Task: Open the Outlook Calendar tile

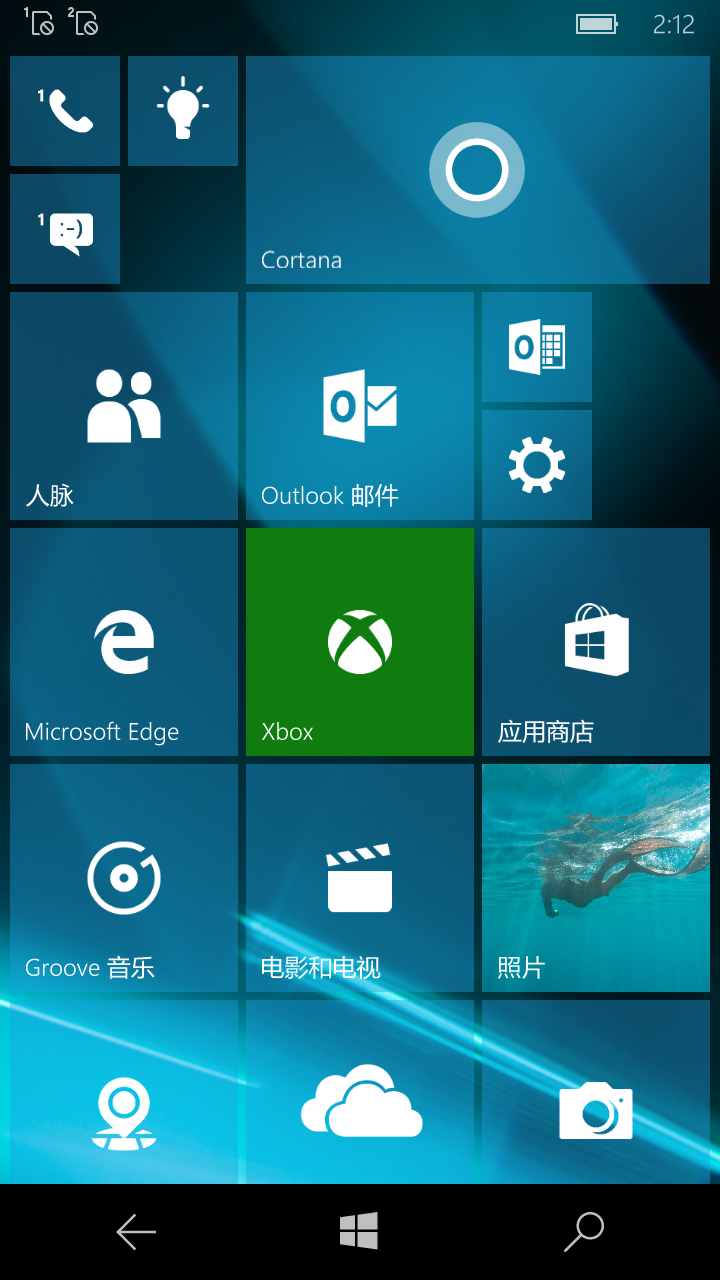Action: tap(537, 347)
